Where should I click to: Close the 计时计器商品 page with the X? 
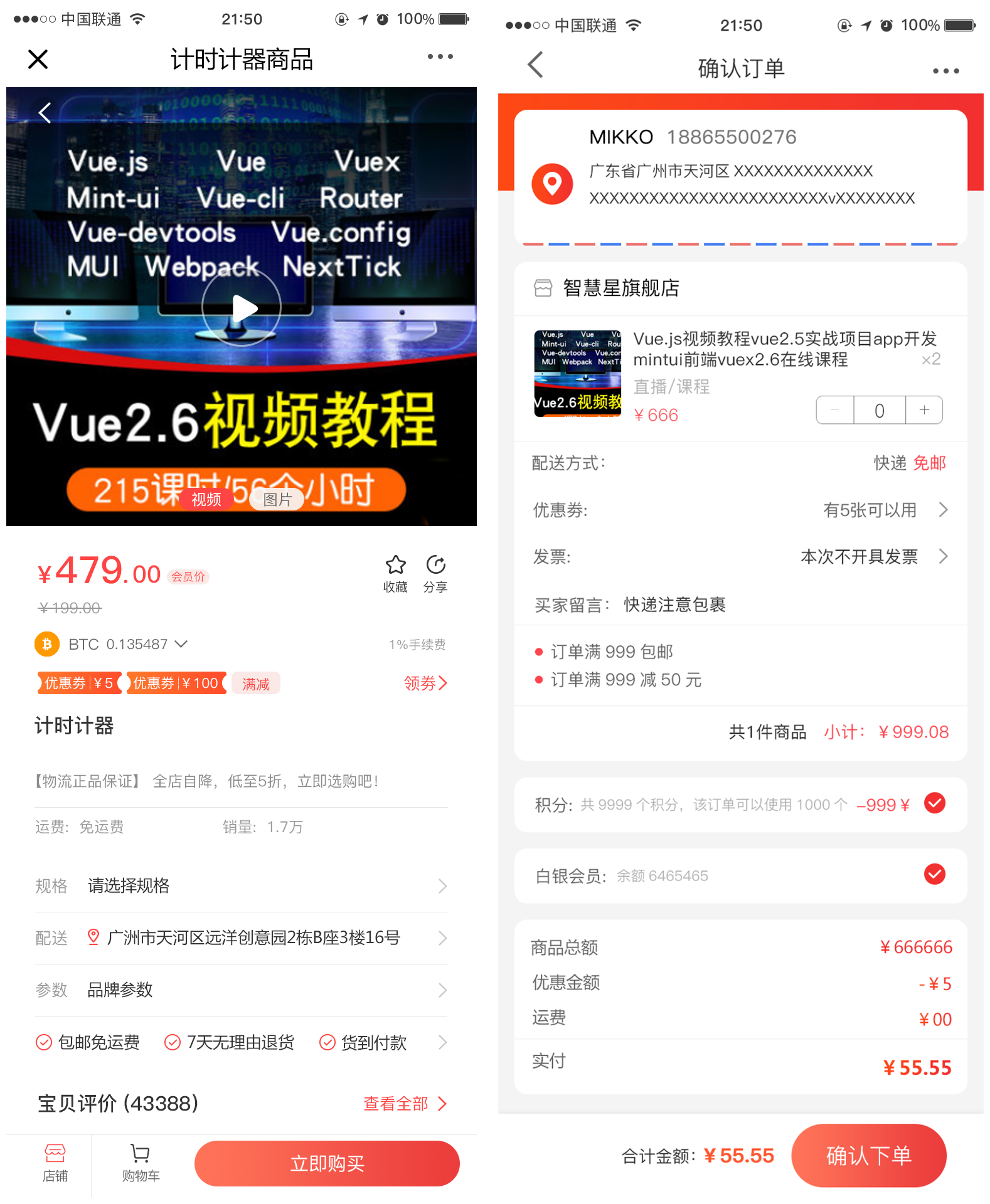[38, 60]
